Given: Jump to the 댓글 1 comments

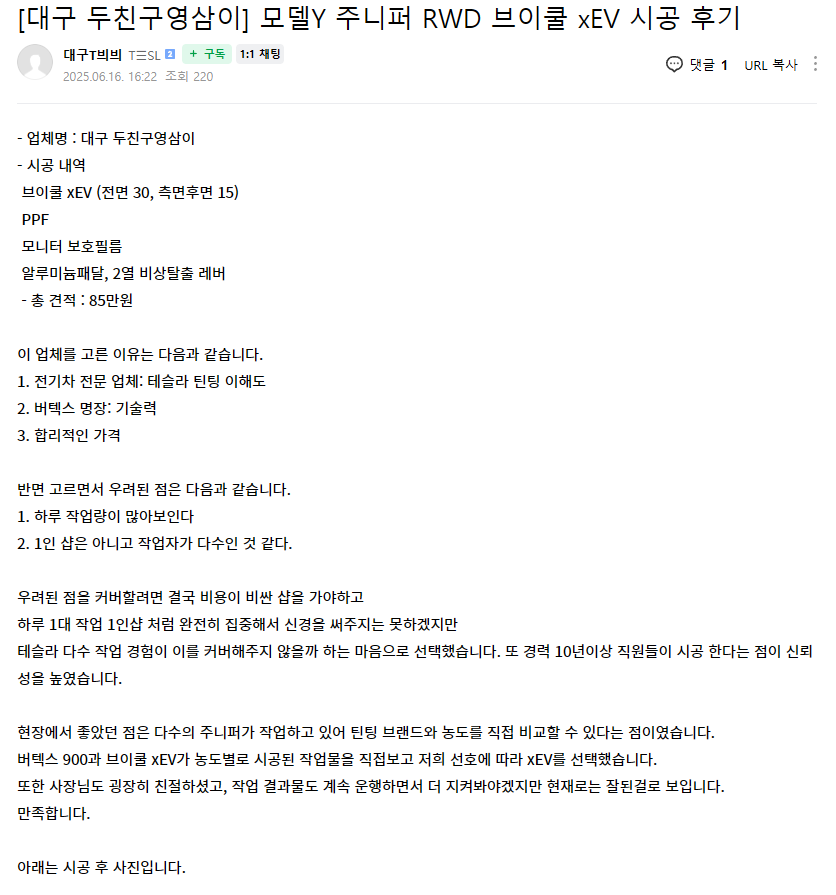Looking at the screenshot, I should click(x=697, y=64).
